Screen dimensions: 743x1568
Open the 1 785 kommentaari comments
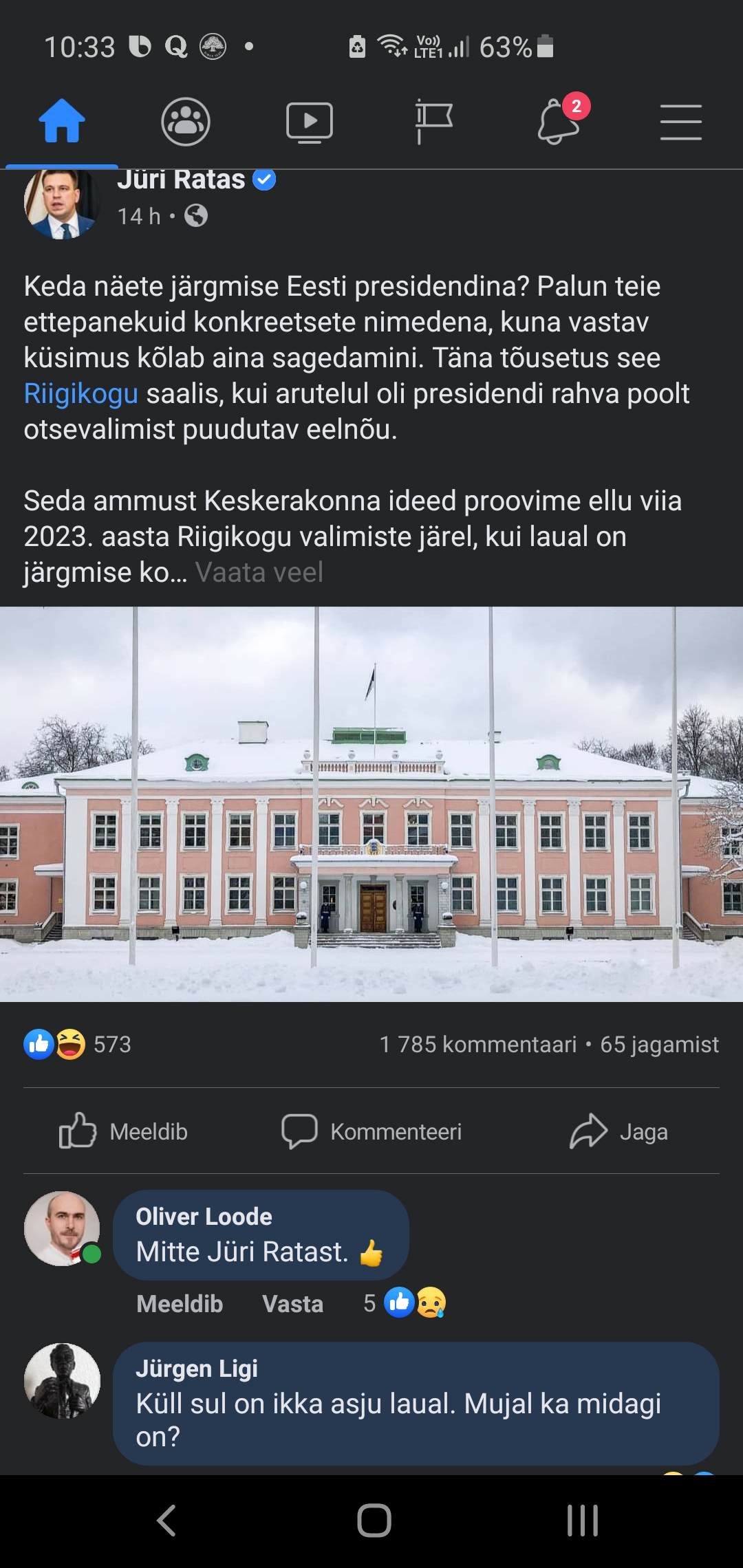(478, 1045)
